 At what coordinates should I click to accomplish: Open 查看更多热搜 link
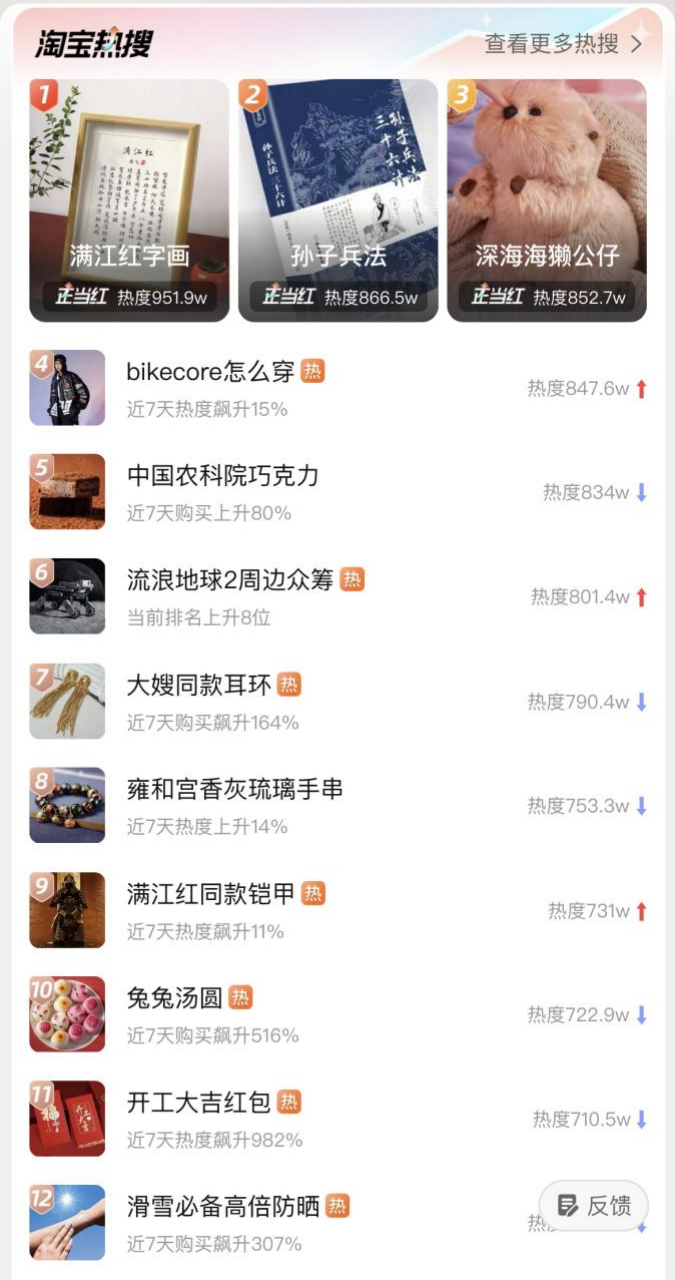[x=563, y=44]
